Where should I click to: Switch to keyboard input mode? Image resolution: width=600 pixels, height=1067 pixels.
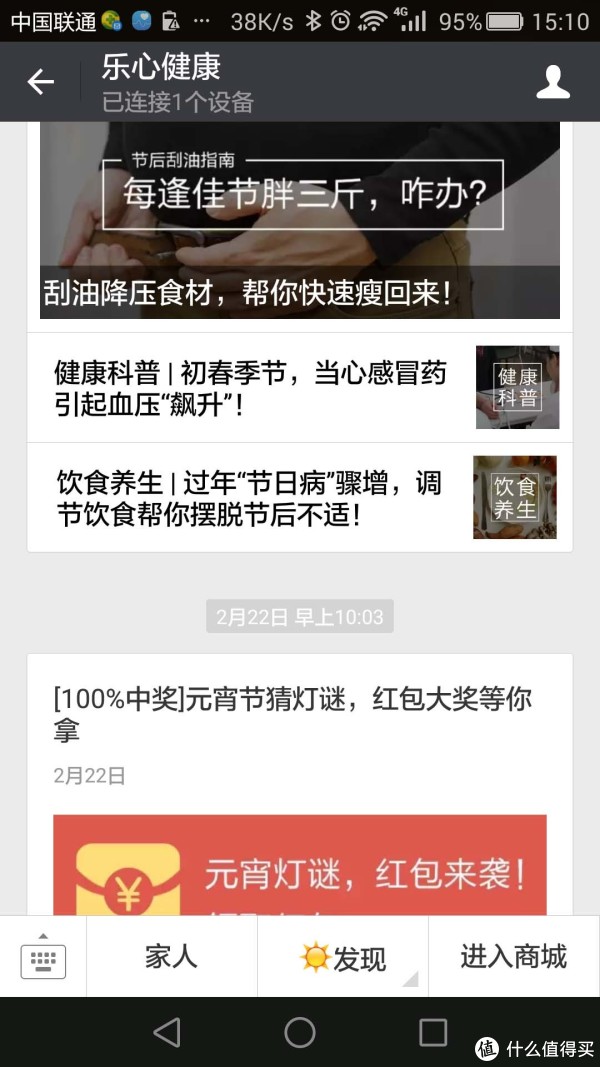pos(43,958)
